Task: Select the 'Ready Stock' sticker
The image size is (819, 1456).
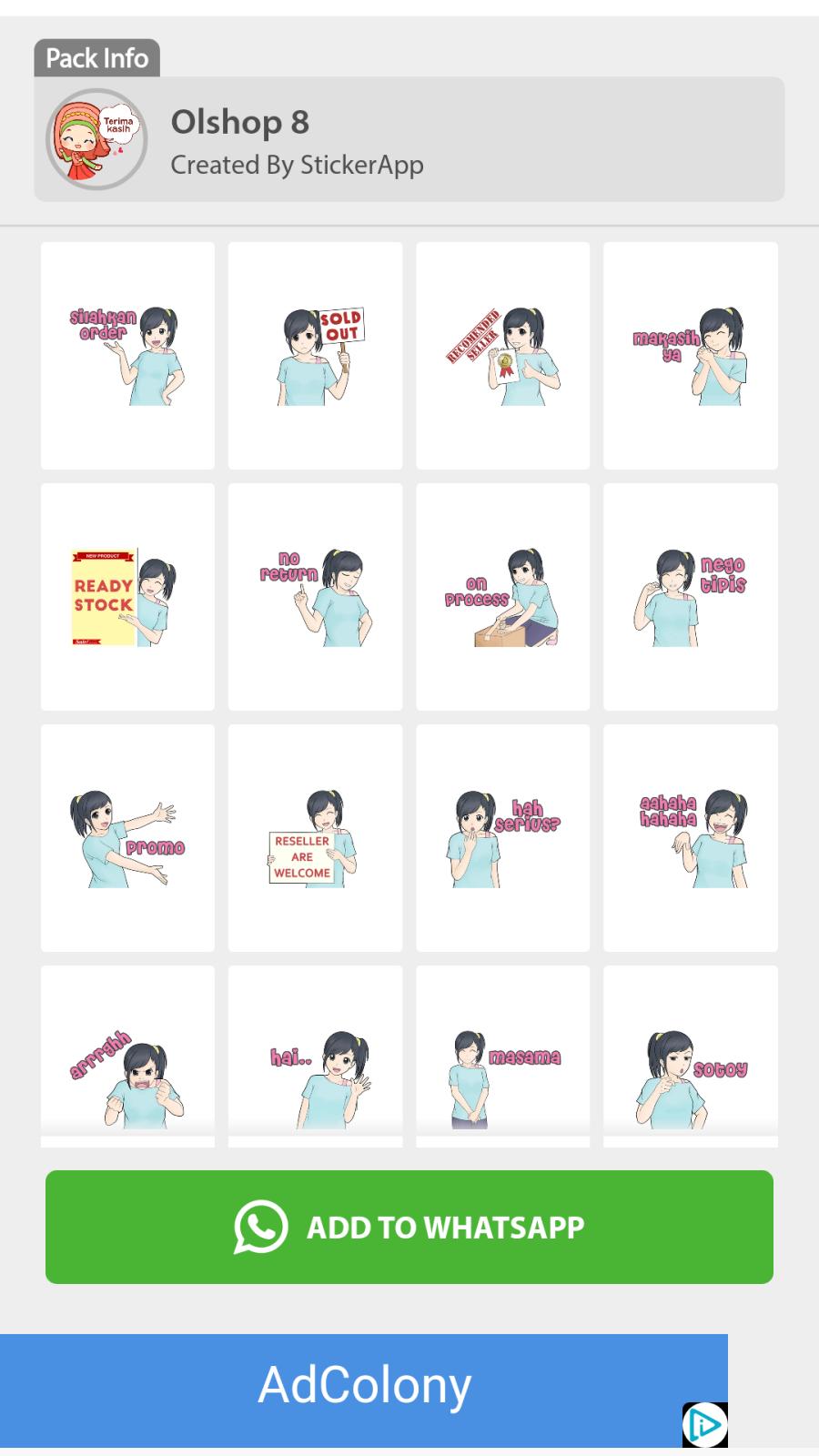Action: click(127, 597)
